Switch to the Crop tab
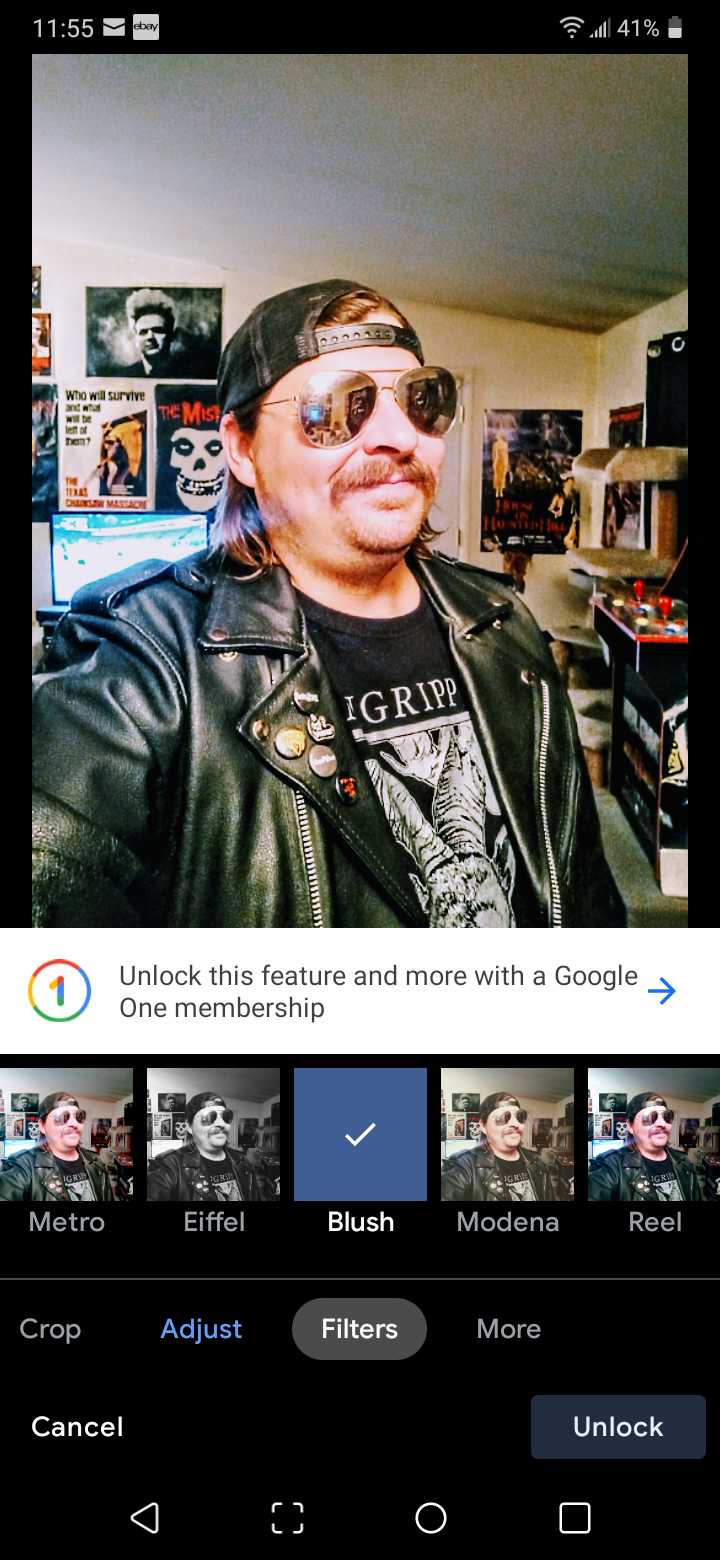Screen dimensions: 720x1560 pos(50,1329)
